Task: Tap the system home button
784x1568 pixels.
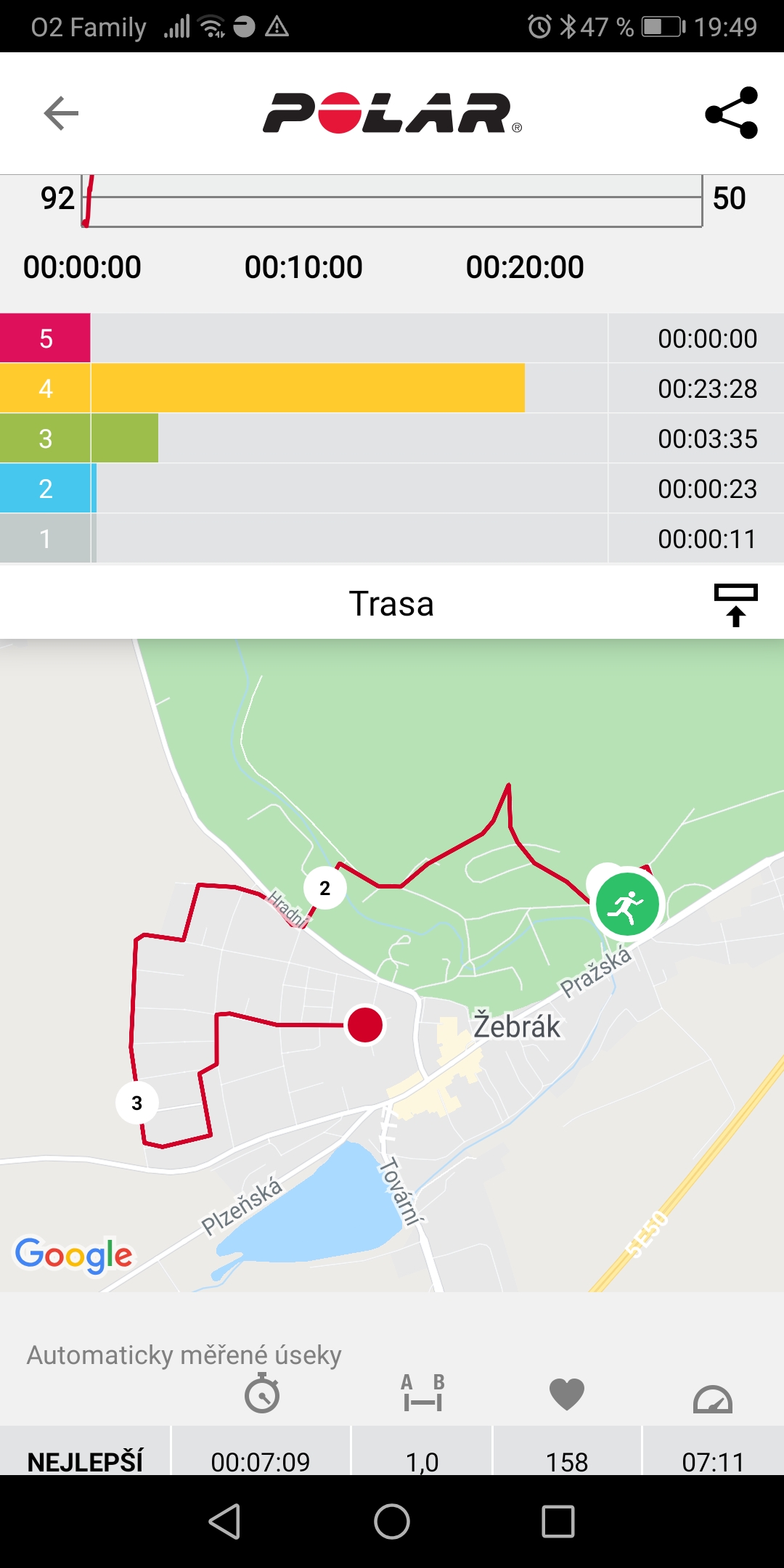Action: pyautogui.click(x=392, y=1522)
